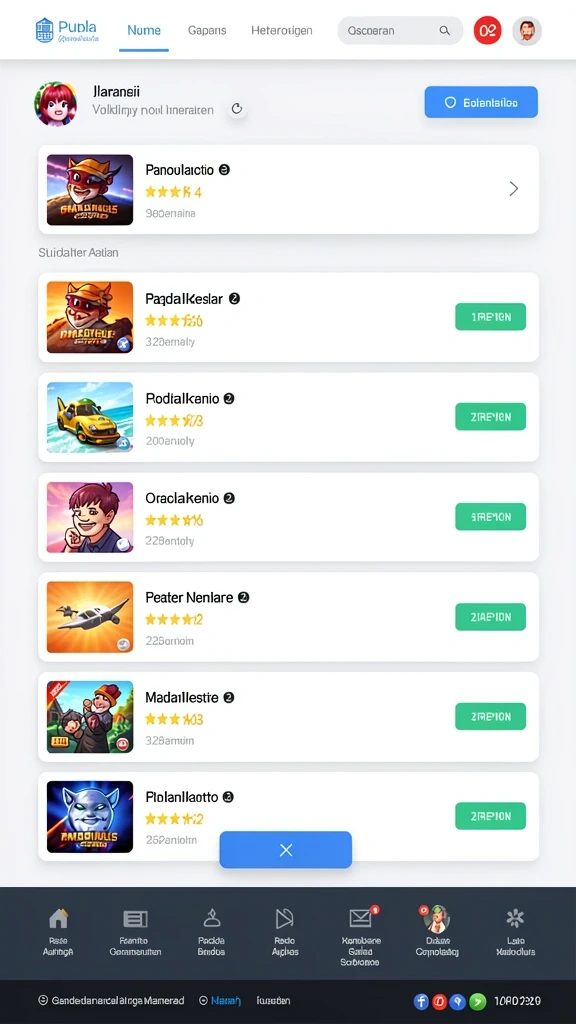Screen dimensions: 576x1024
Task: Tap the blue Eolentailoe button
Action: pos(481,102)
